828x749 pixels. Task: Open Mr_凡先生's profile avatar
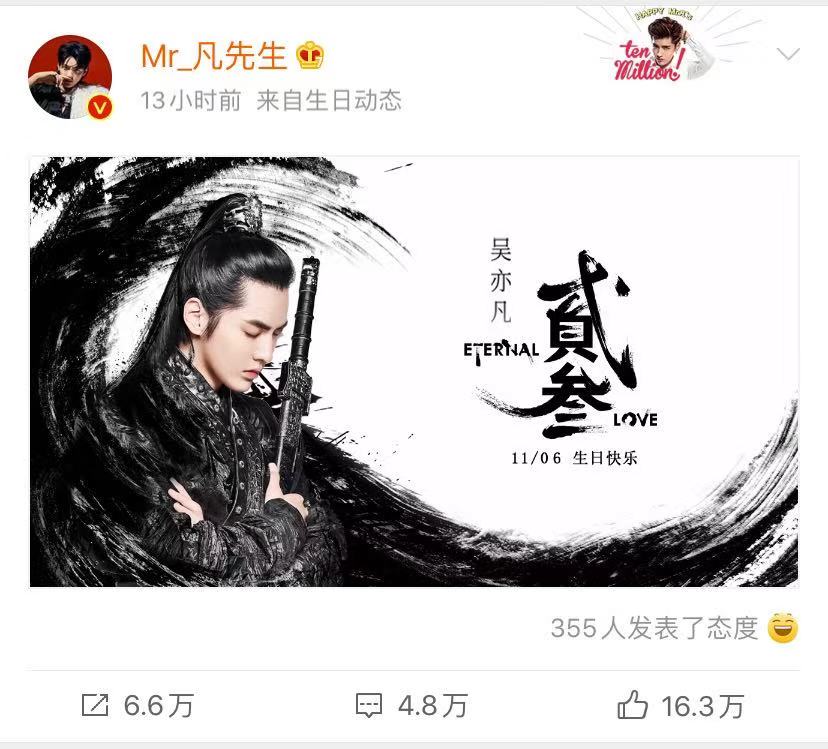coord(70,77)
